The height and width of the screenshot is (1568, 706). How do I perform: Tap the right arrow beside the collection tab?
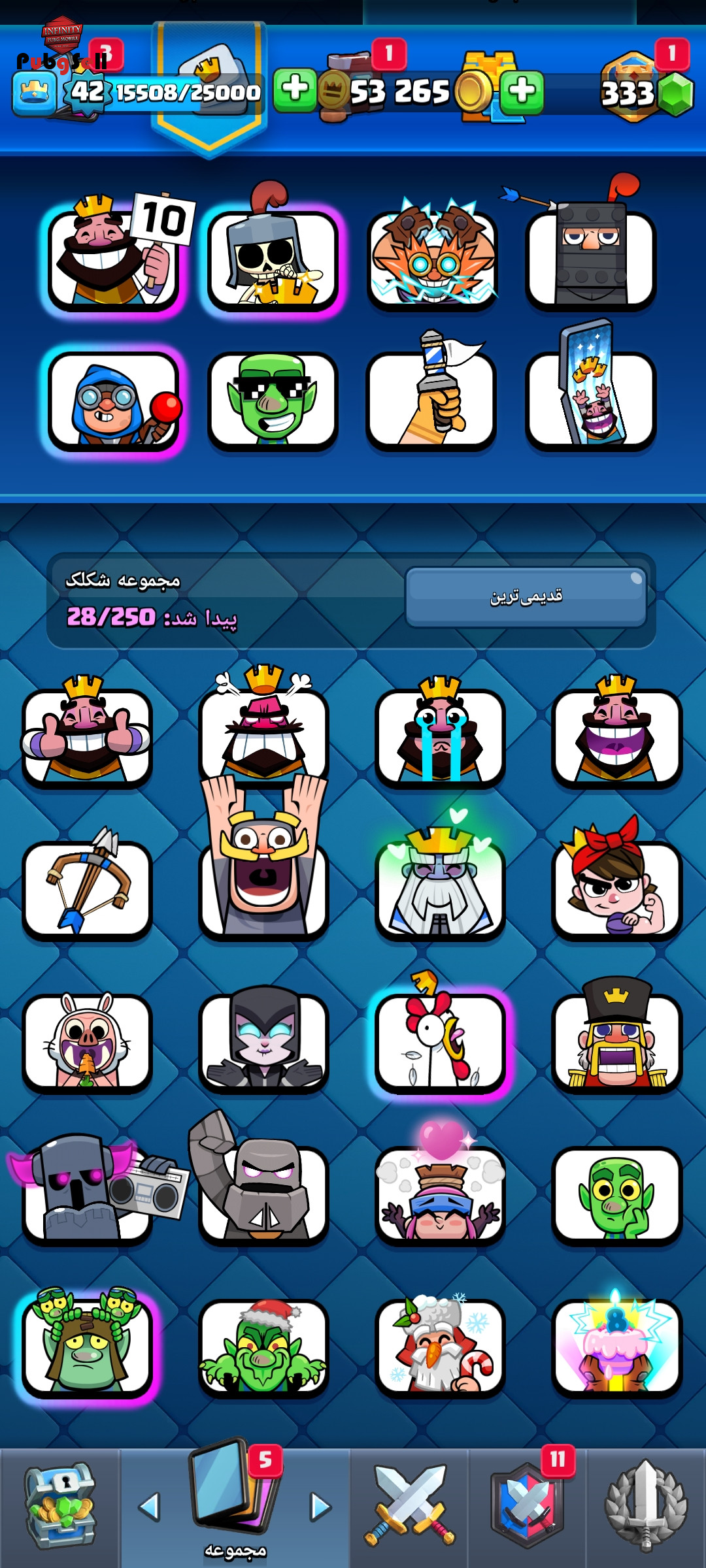point(320,1507)
